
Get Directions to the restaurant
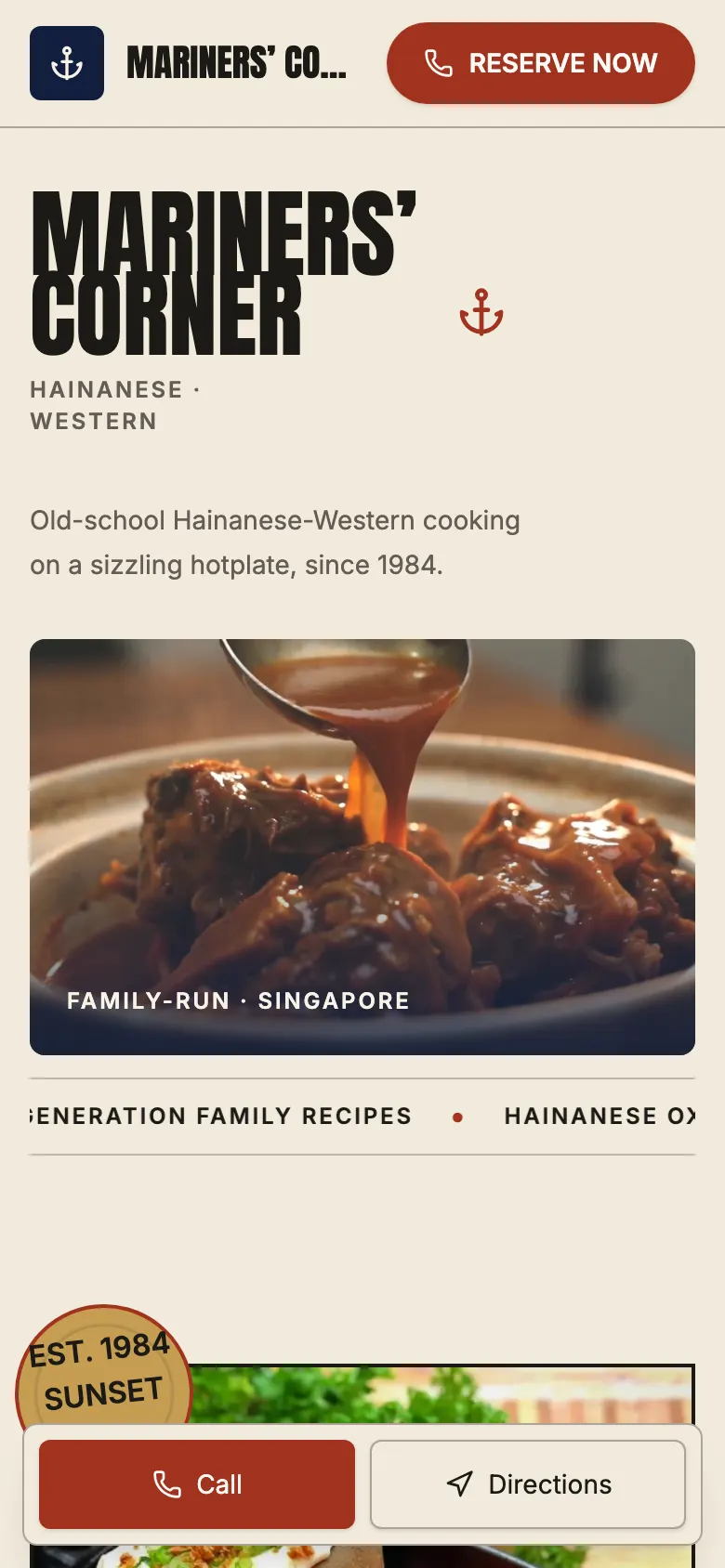pos(528,1484)
